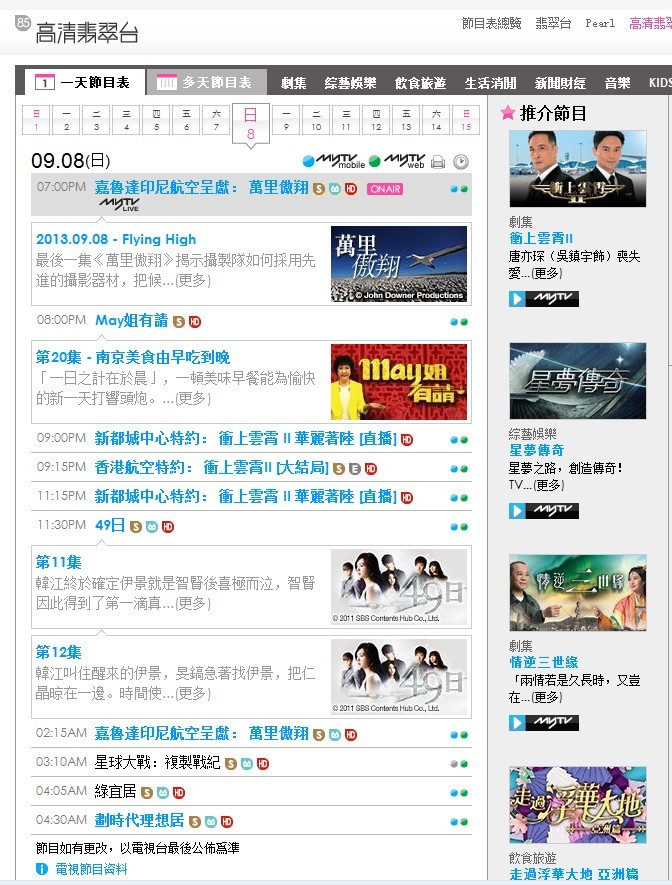The width and height of the screenshot is (672, 885).
Task: Print the programme schedule
Action: (x=438, y=162)
